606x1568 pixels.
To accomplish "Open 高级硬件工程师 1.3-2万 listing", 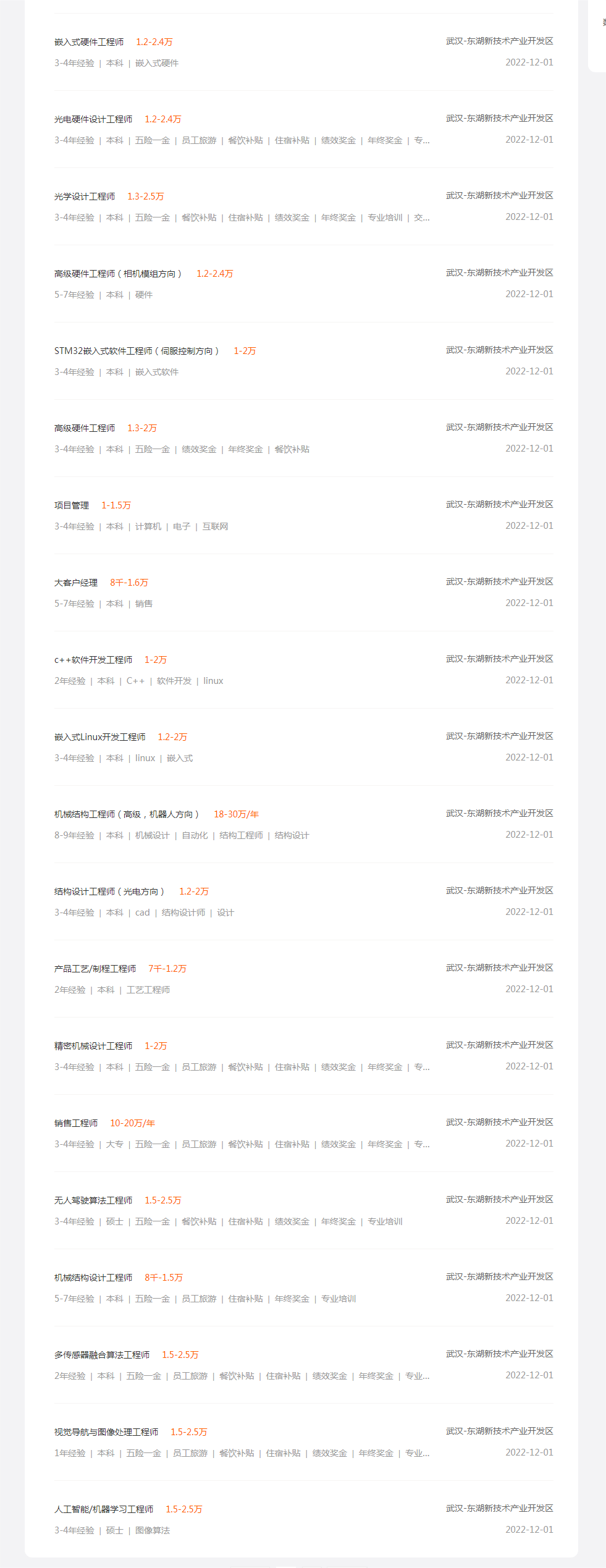I will click(85, 428).
